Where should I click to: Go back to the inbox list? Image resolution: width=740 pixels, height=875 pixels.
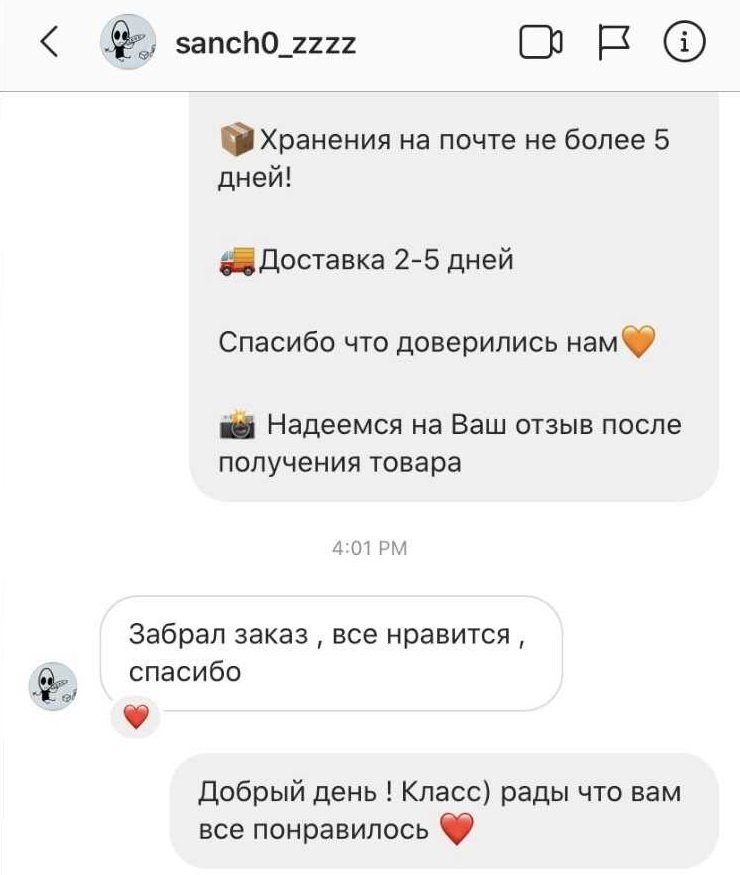(x=49, y=43)
